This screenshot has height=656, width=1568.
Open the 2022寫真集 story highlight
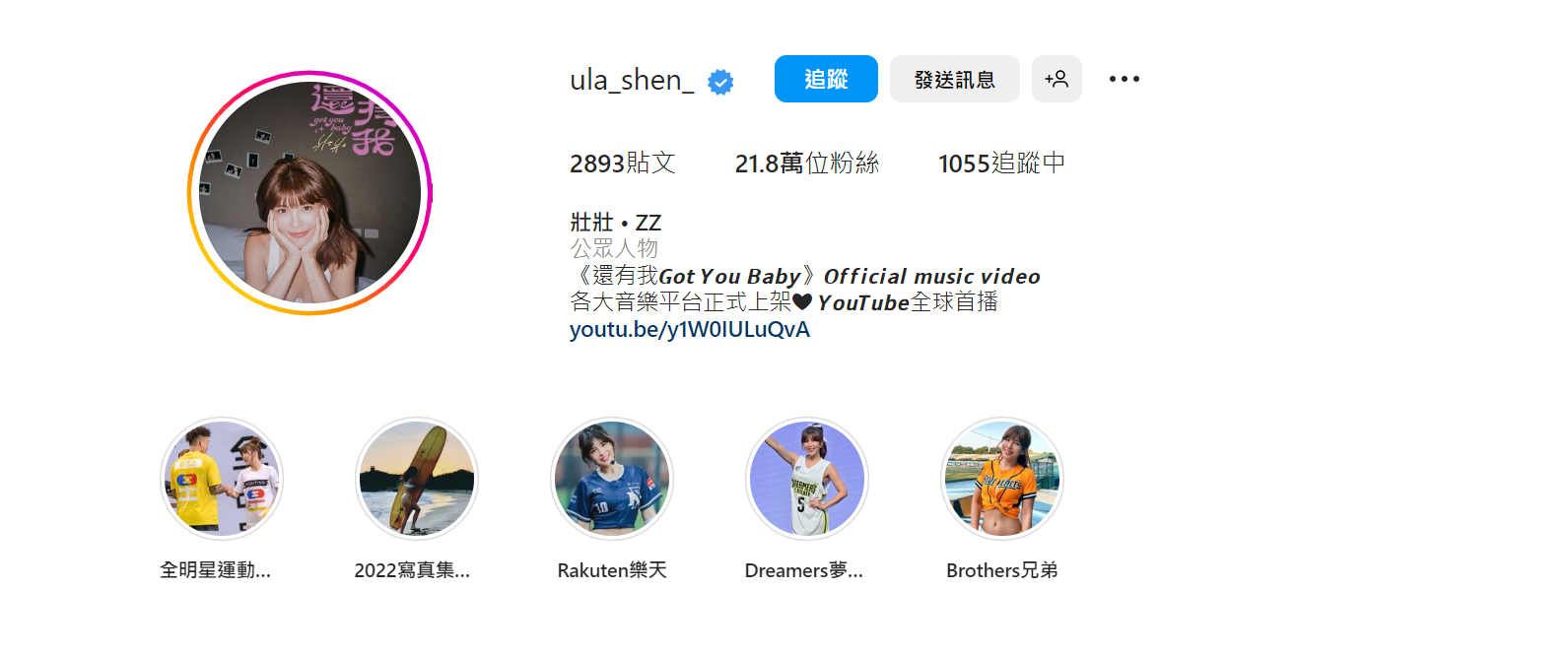point(417,479)
